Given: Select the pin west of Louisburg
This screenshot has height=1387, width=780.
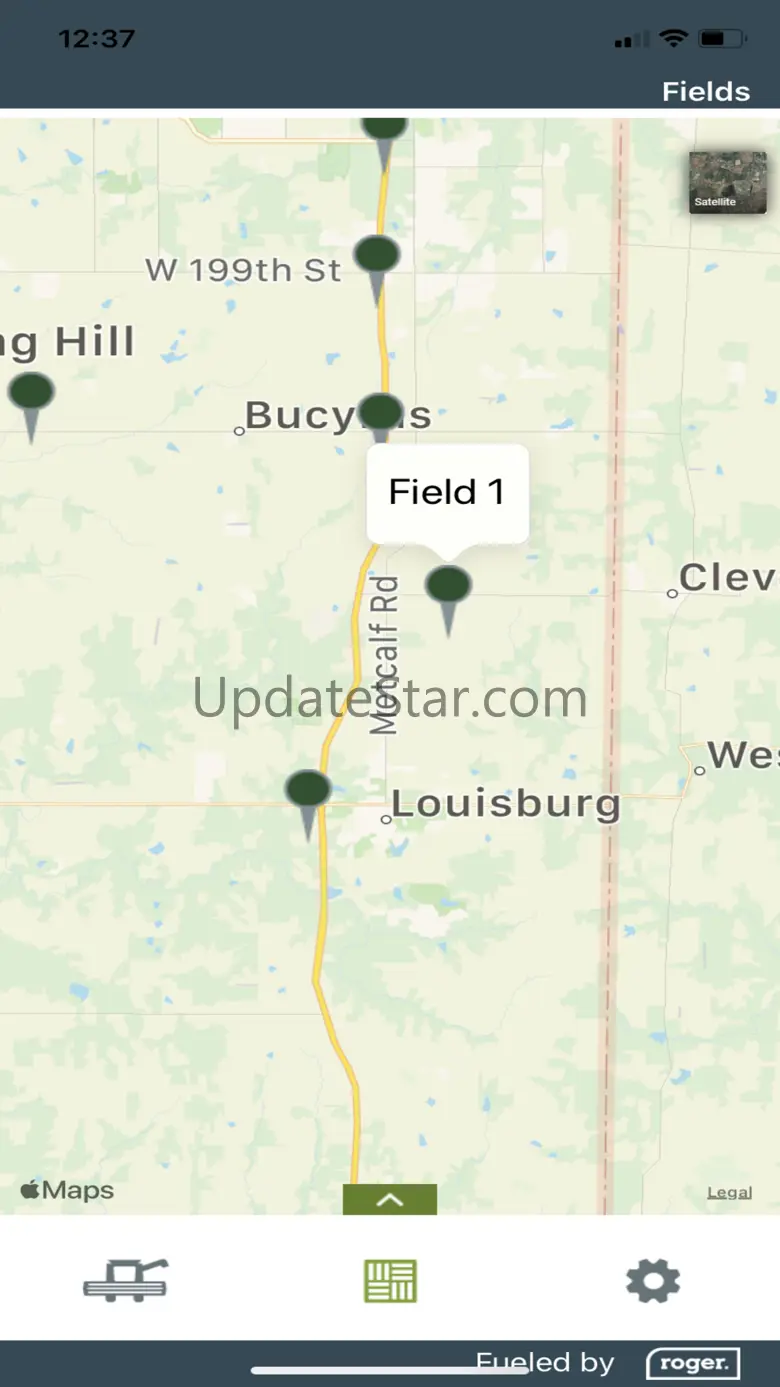Looking at the screenshot, I should pos(308,805).
